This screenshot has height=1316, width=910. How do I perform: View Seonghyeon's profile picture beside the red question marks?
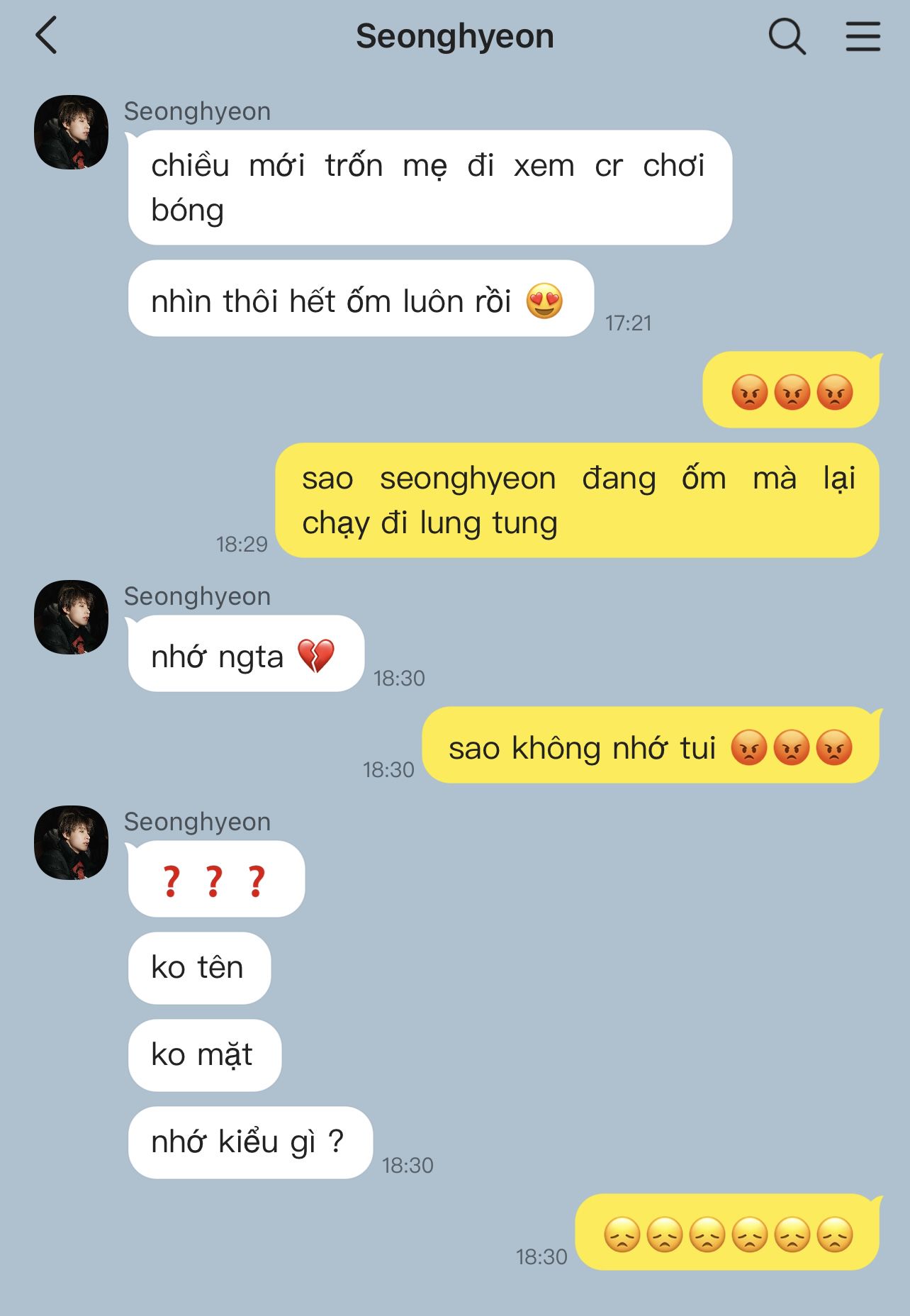tap(71, 842)
